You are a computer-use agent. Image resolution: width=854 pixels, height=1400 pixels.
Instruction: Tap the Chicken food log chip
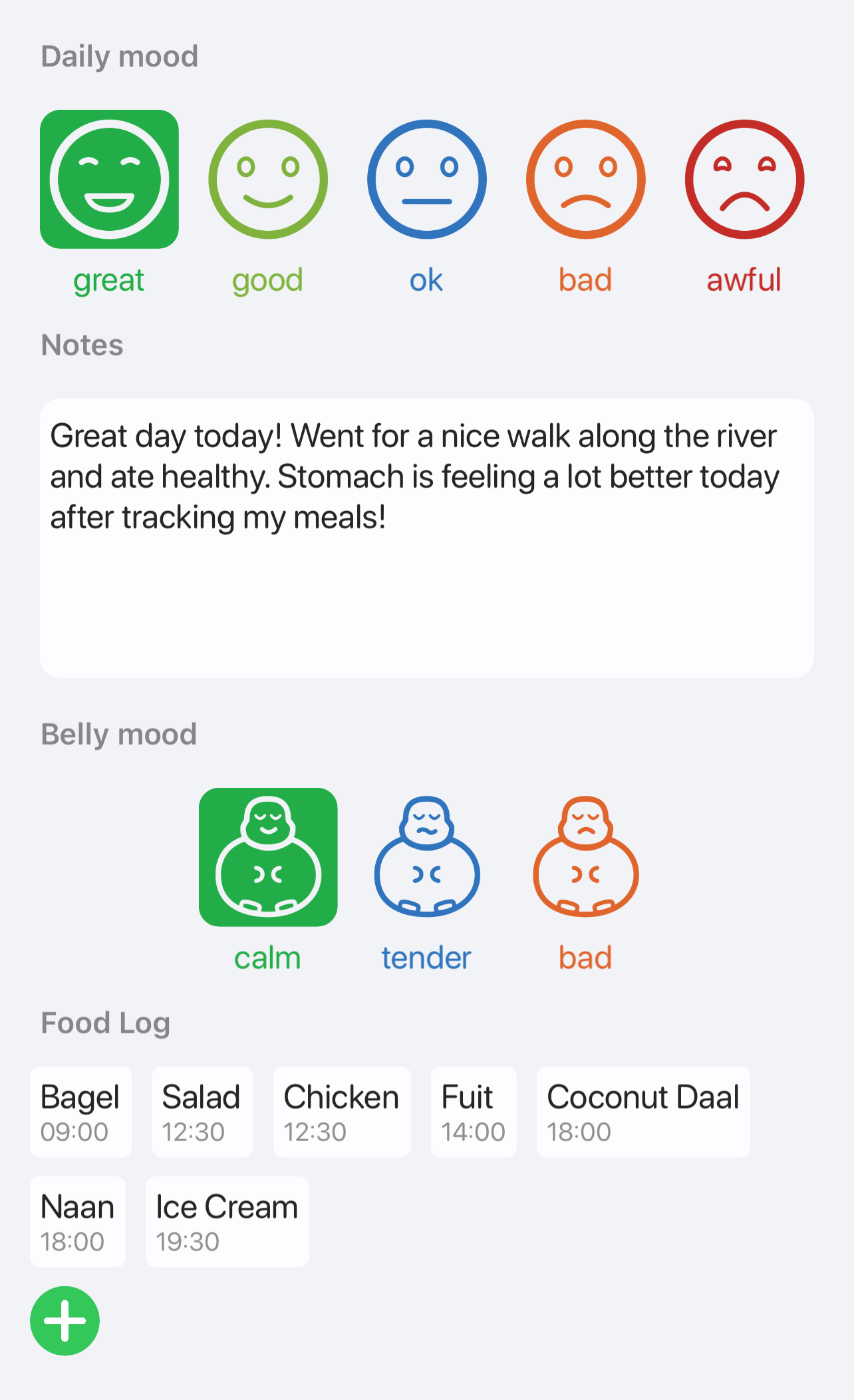pyautogui.click(x=342, y=1112)
